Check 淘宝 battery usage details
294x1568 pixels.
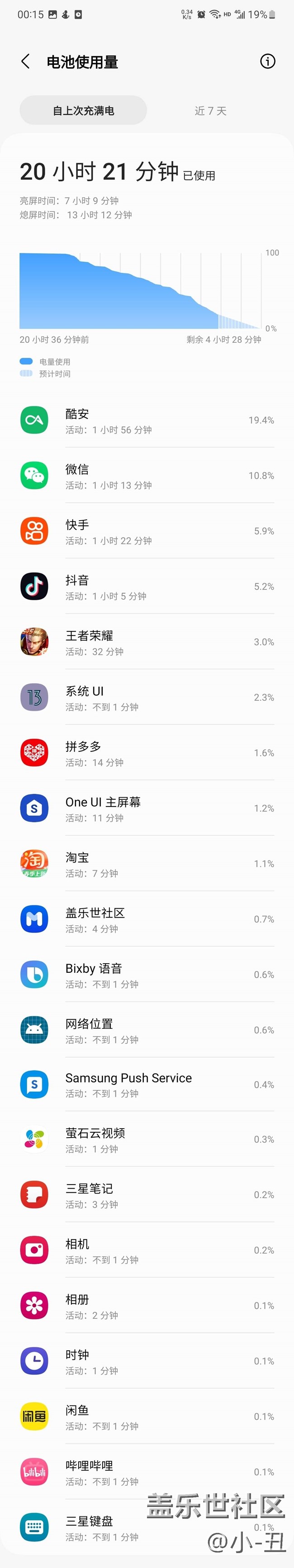coord(147,864)
